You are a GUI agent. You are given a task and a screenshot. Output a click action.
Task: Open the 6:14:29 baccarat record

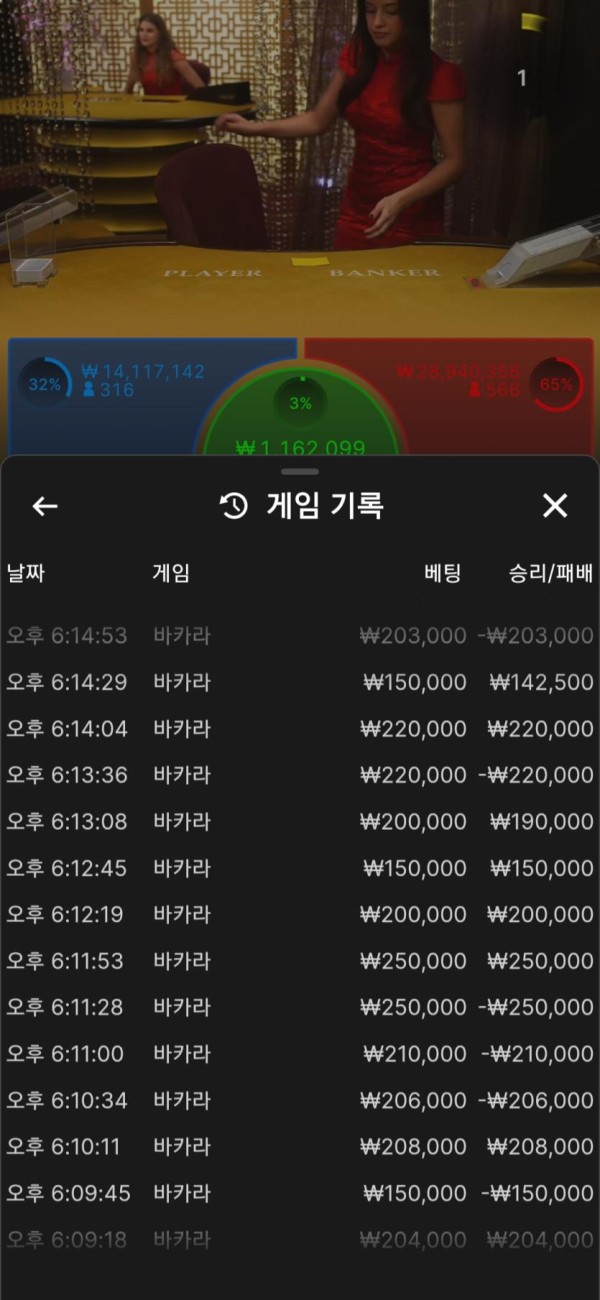coord(300,683)
